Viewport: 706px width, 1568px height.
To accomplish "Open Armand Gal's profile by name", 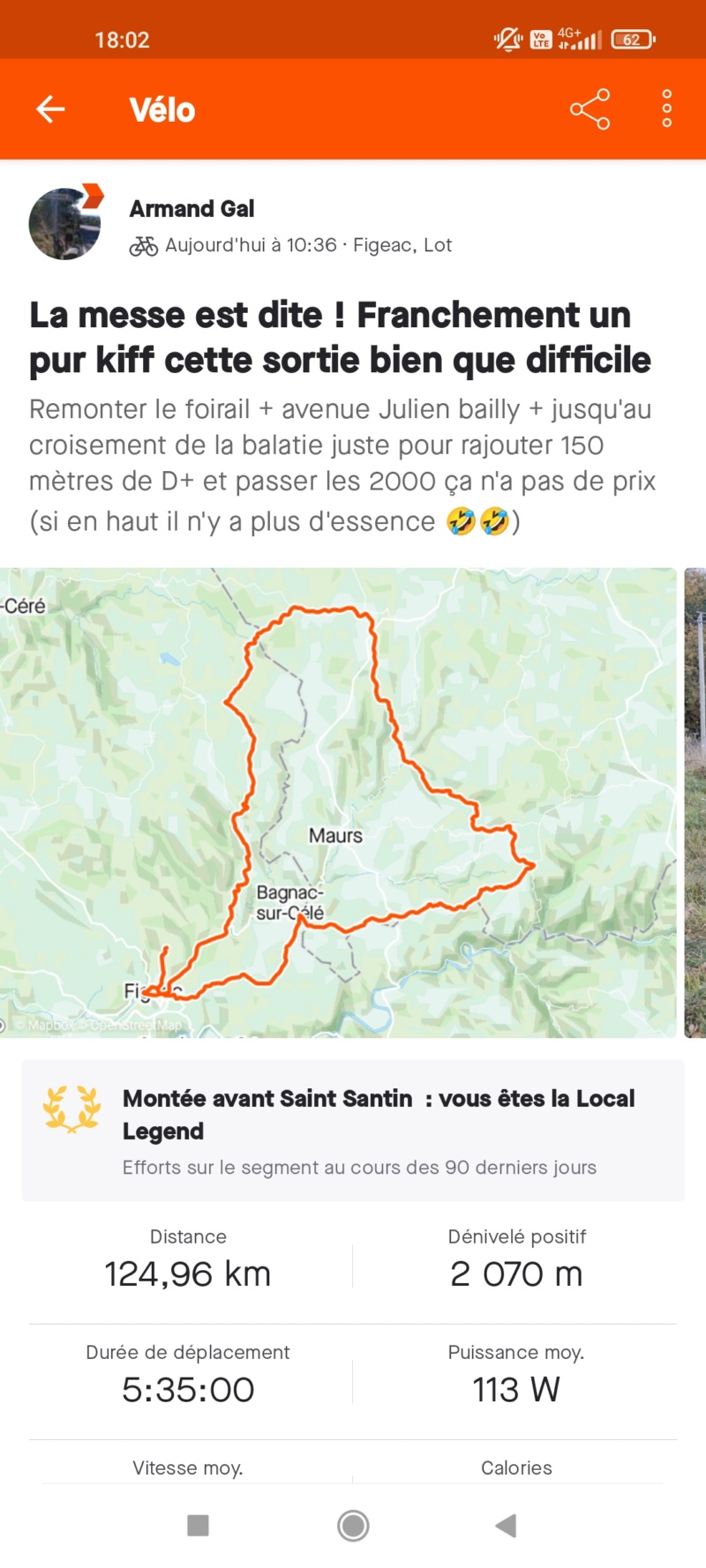I will click(192, 209).
